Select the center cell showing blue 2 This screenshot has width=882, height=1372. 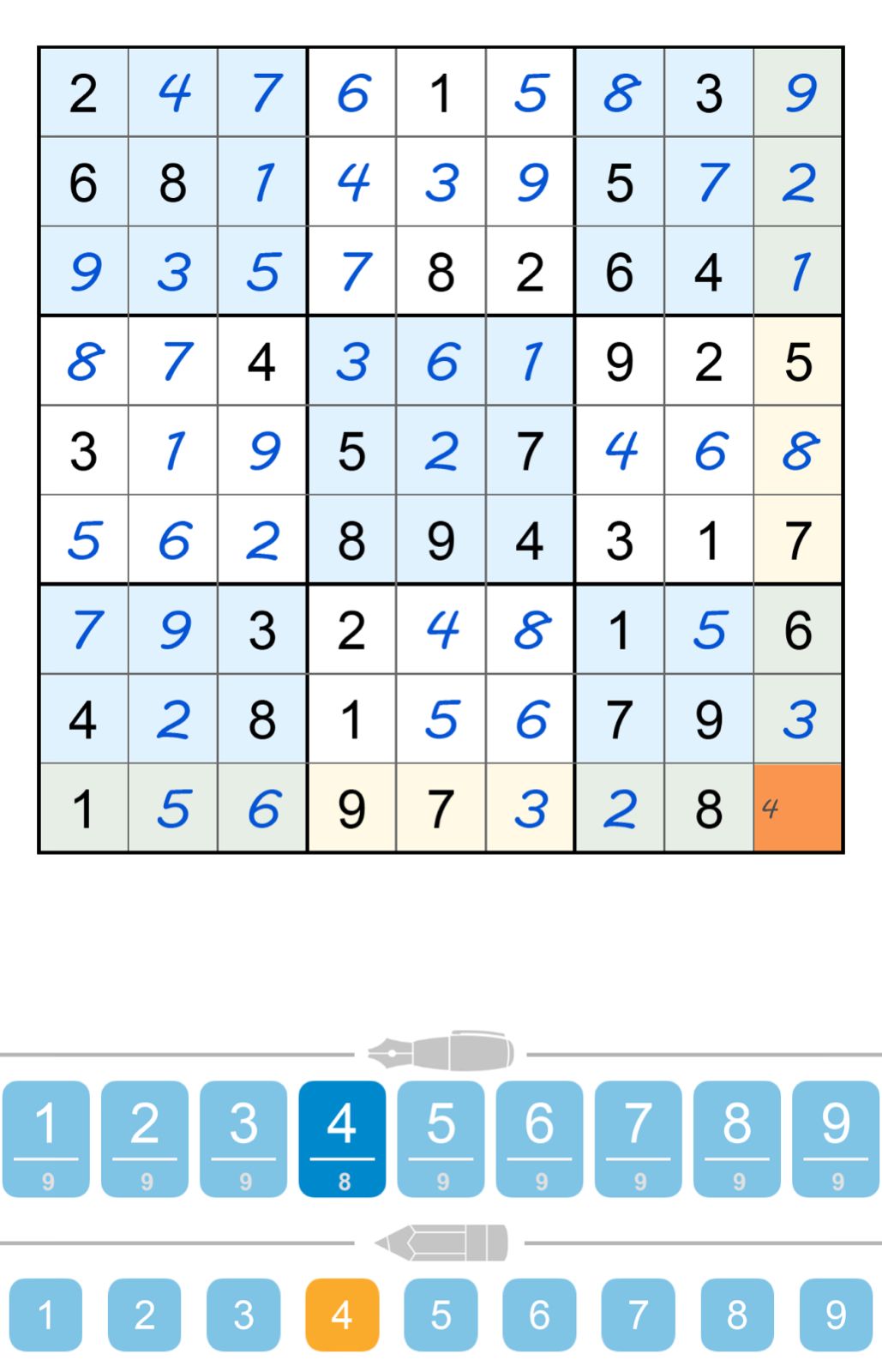point(441,452)
